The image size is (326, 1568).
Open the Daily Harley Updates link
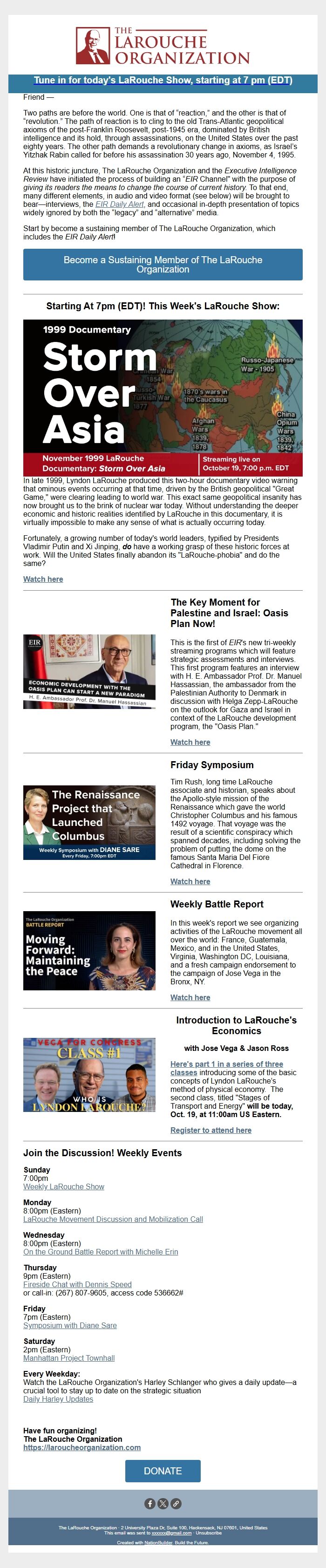pyautogui.click(x=58, y=1399)
